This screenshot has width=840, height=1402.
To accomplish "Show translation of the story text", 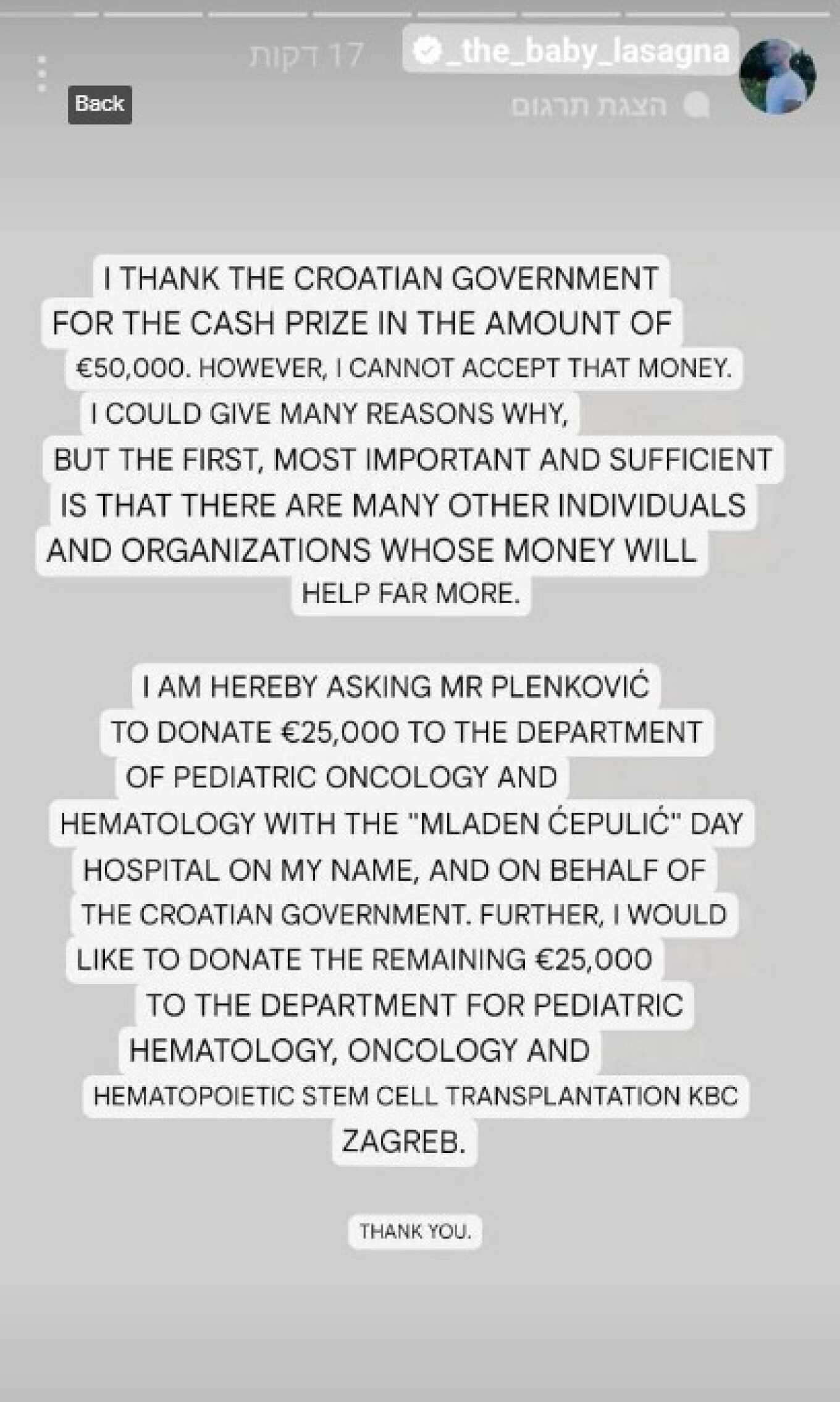I will 609,106.
